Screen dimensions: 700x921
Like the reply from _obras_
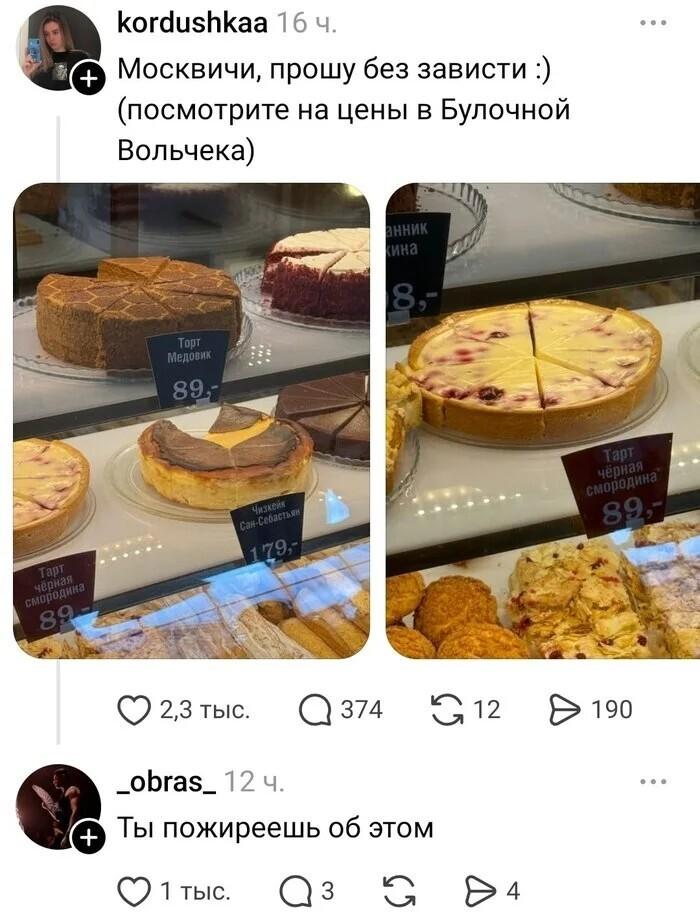tap(134, 892)
